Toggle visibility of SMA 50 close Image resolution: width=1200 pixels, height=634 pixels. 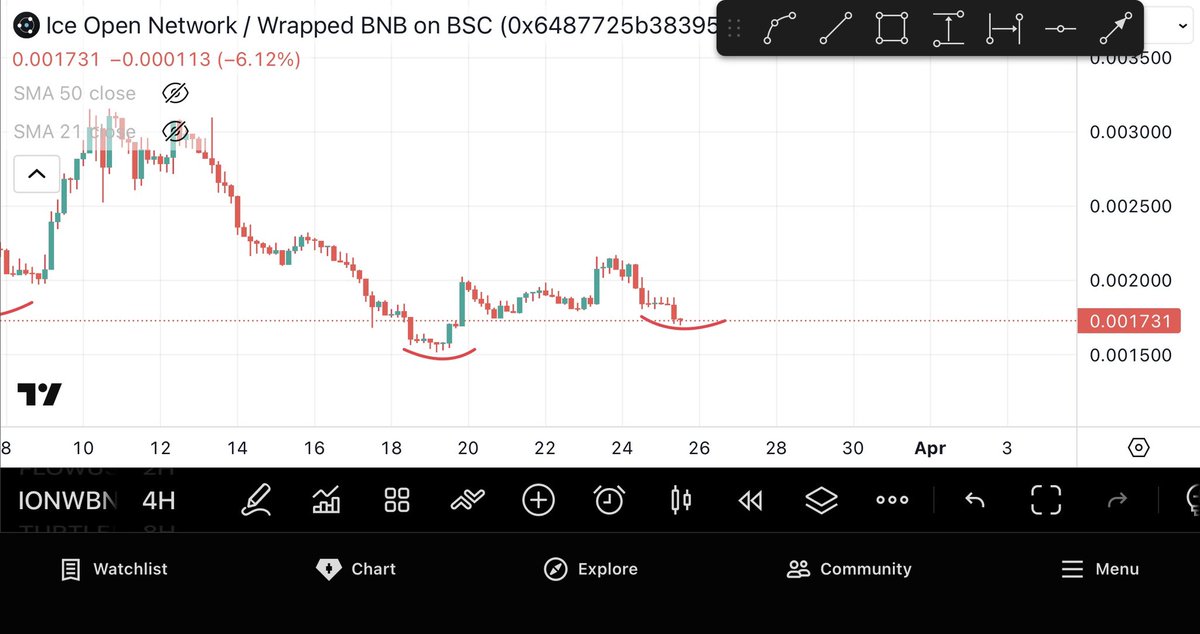pyautogui.click(x=175, y=94)
